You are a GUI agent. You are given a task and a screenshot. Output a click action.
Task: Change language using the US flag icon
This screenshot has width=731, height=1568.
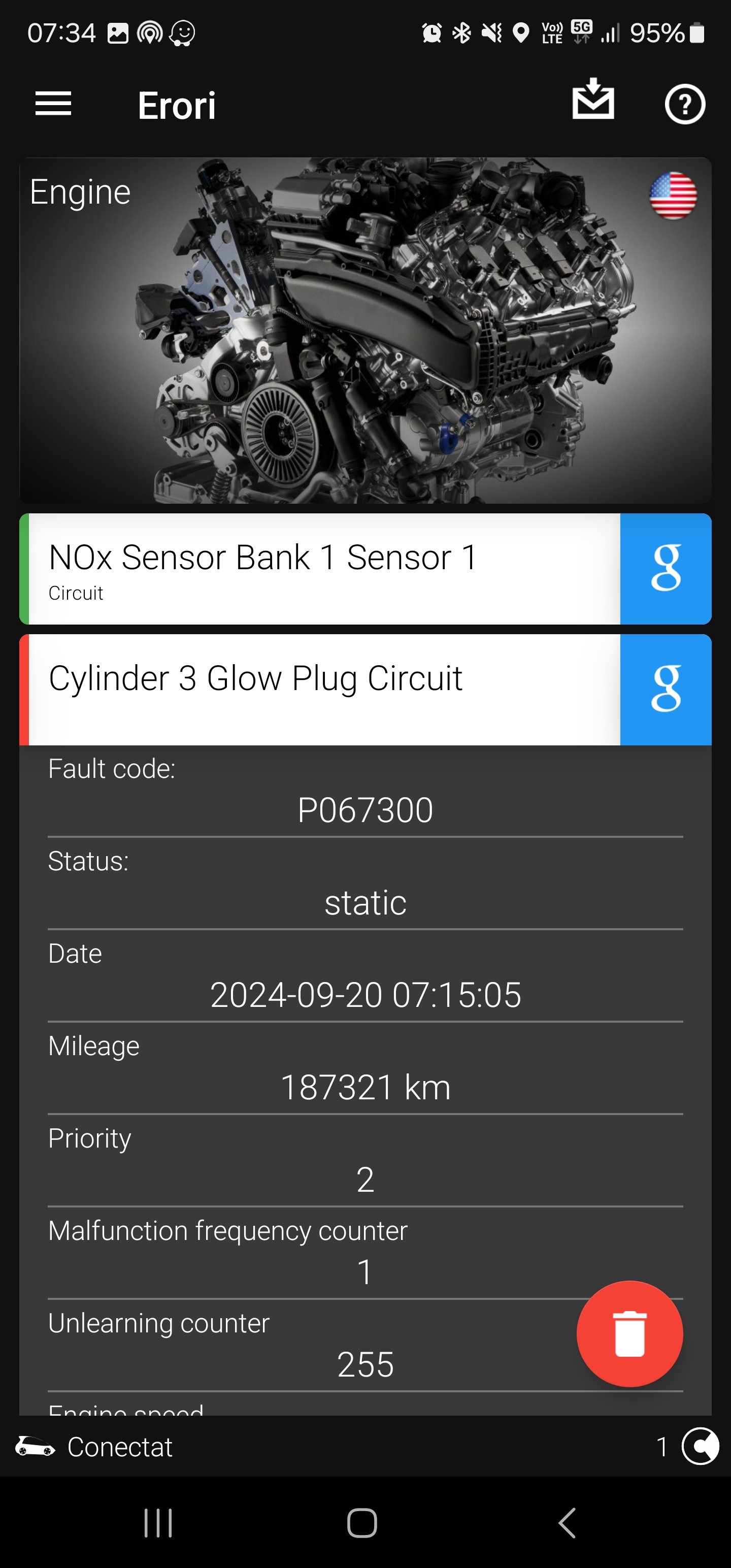tap(674, 196)
